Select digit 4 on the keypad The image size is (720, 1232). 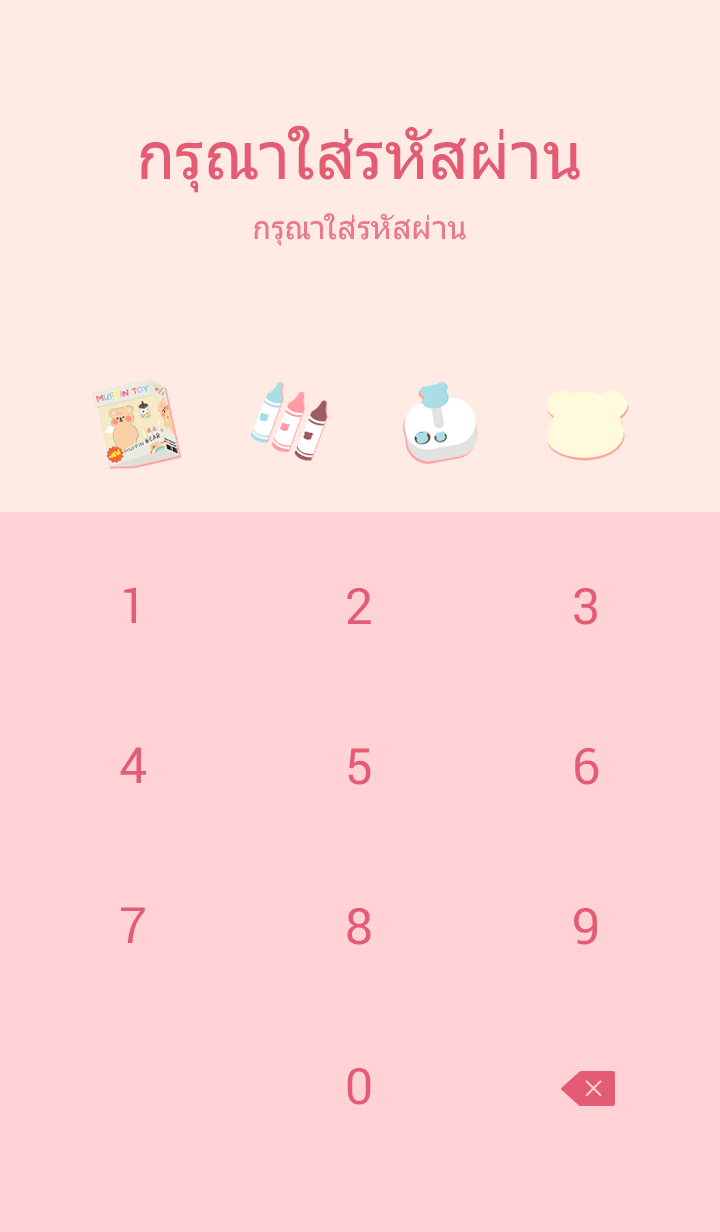132,767
